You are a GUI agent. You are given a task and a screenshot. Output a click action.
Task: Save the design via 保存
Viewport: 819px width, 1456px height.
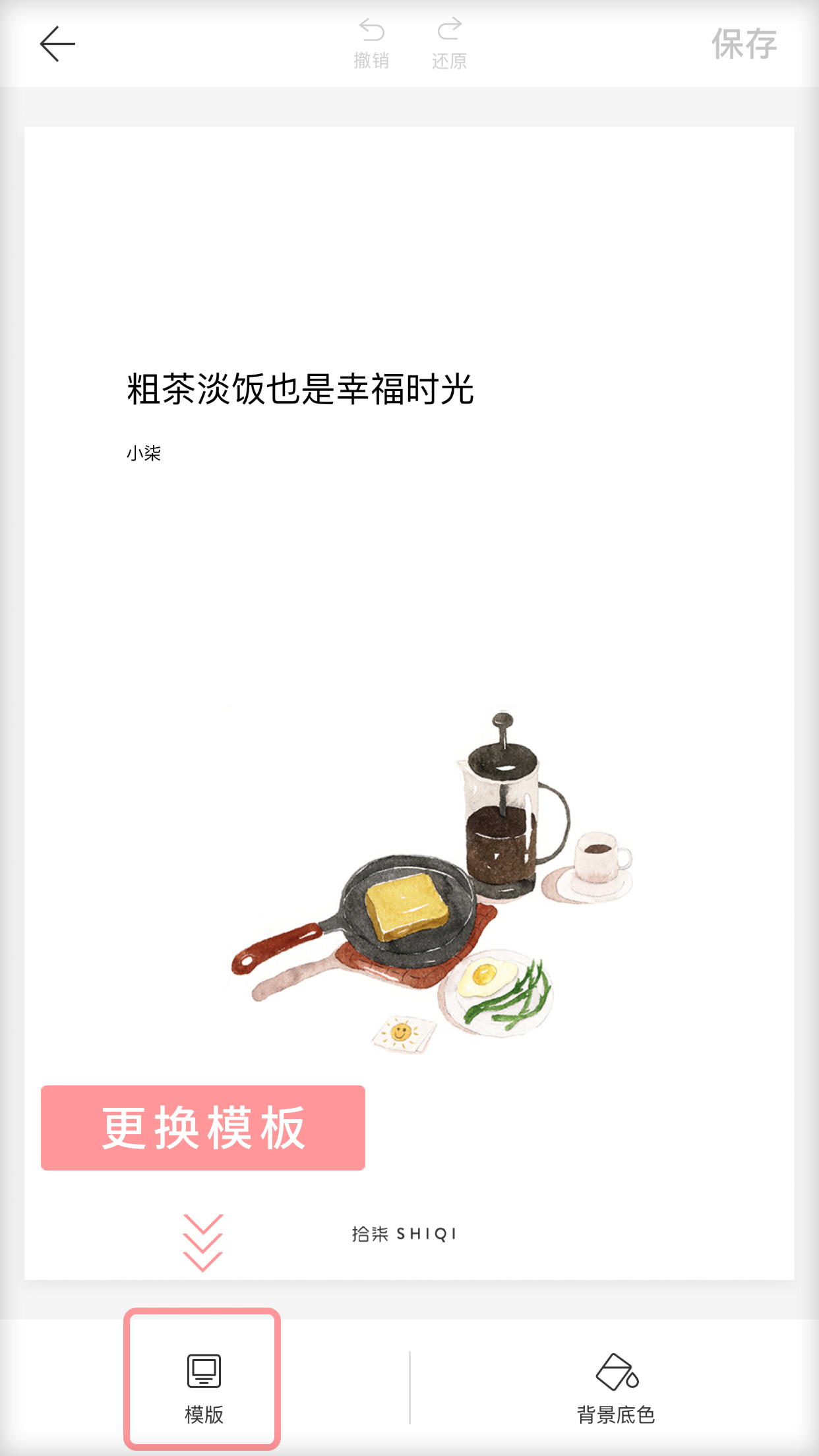pos(743,44)
